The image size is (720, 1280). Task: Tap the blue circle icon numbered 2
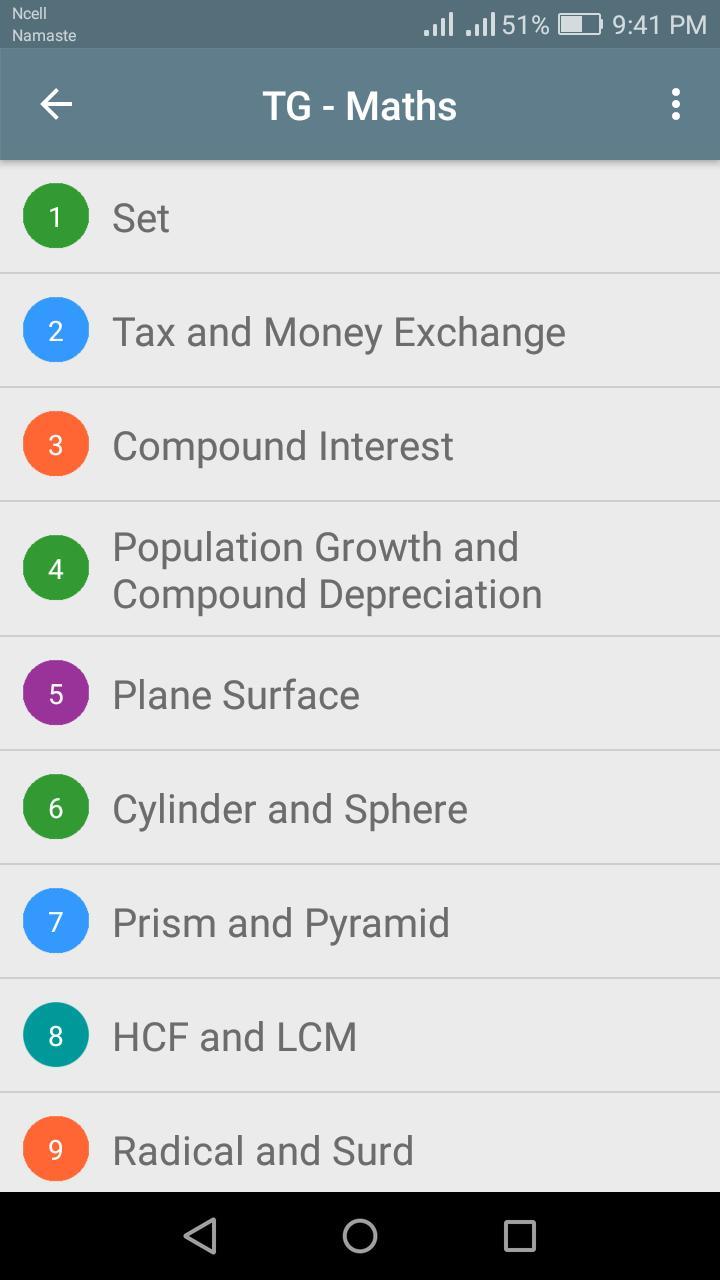[55, 330]
